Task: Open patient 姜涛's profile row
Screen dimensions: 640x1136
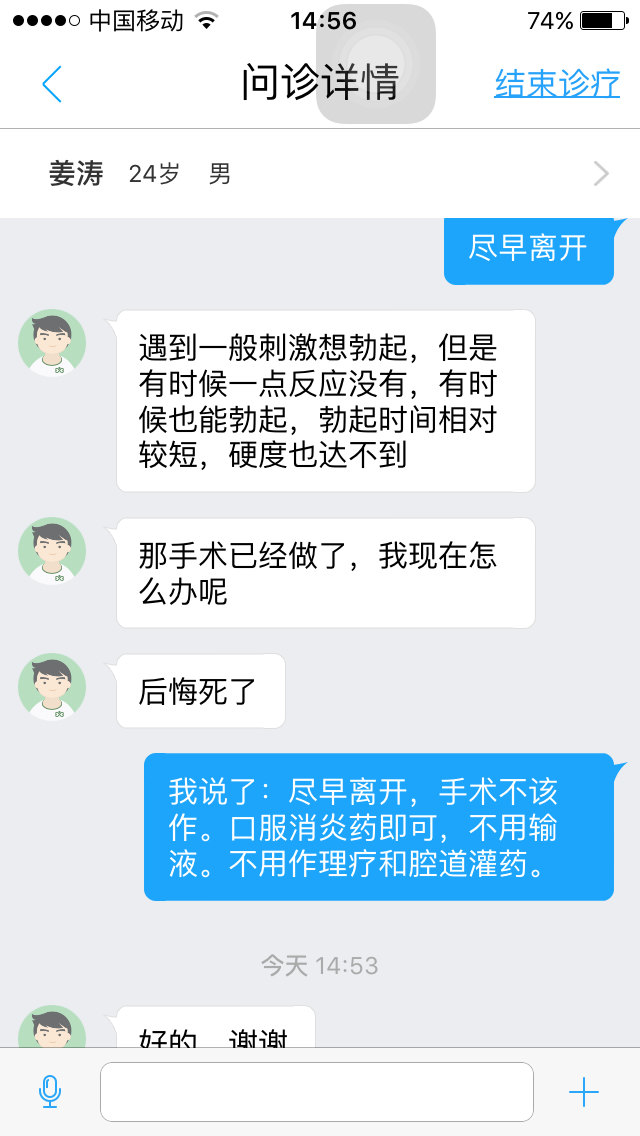Action: (x=320, y=174)
